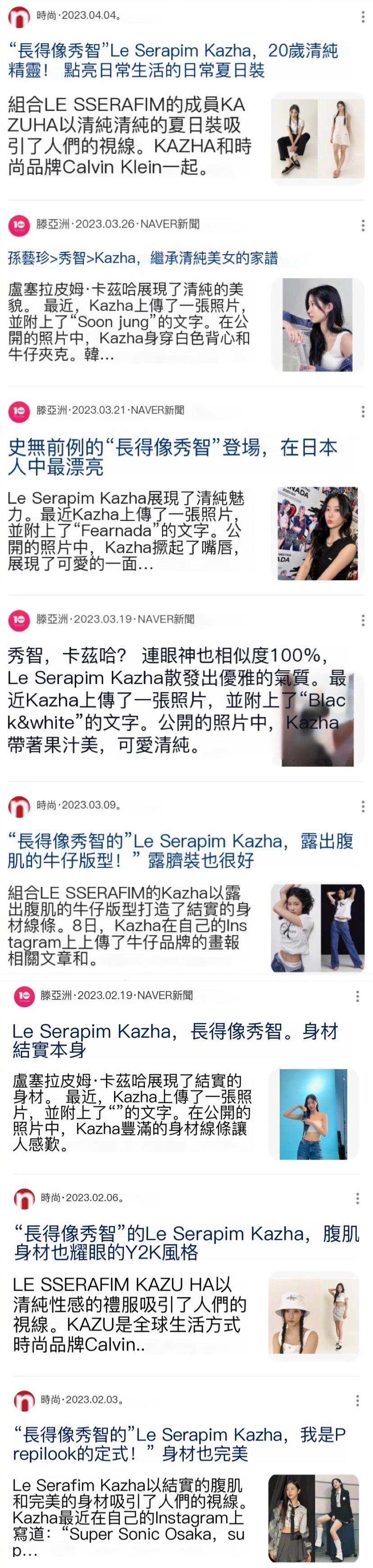Image resolution: width=373 pixels, height=1568 pixels.
Task: Open thumbnail of the Calvin Klein summer outfit photos
Action: click(317, 138)
